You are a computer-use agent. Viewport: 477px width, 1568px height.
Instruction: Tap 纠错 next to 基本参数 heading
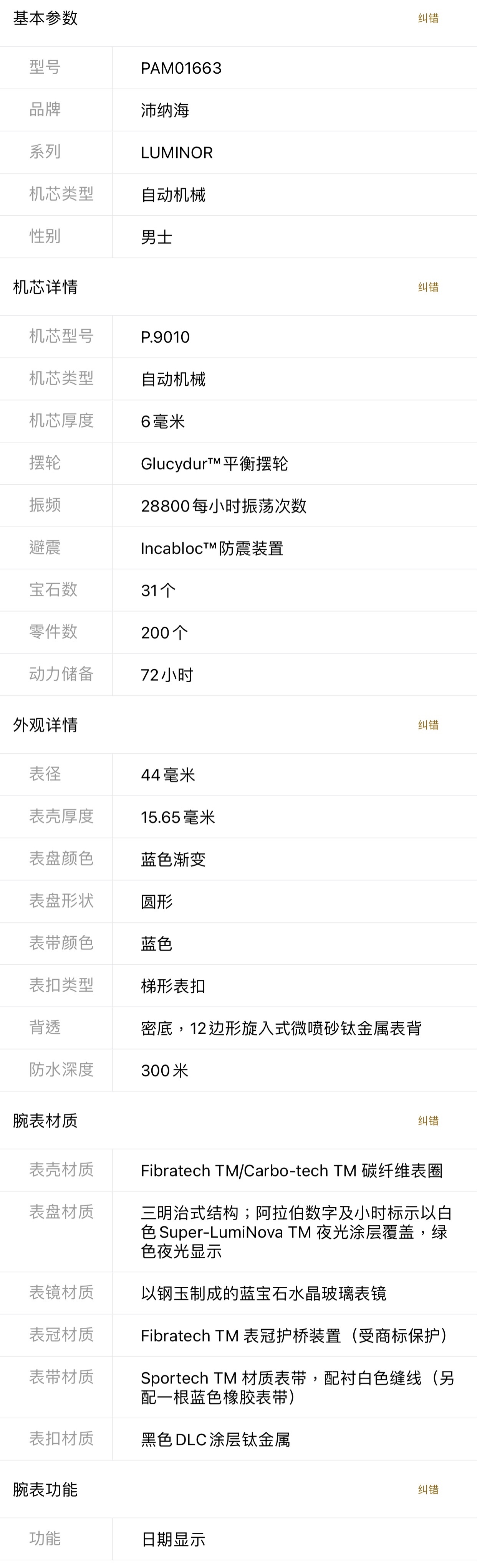(428, 18)
